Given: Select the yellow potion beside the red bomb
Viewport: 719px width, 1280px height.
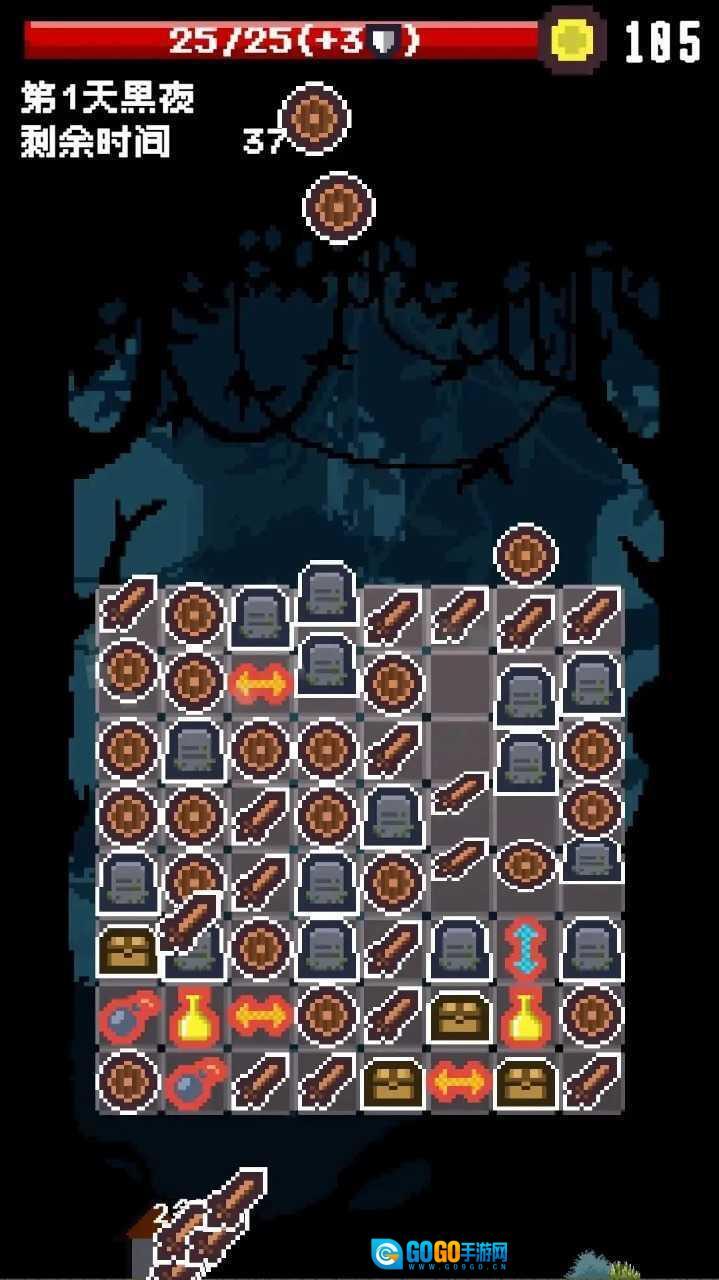Looking at the screenshot, I should (193, 1015).
